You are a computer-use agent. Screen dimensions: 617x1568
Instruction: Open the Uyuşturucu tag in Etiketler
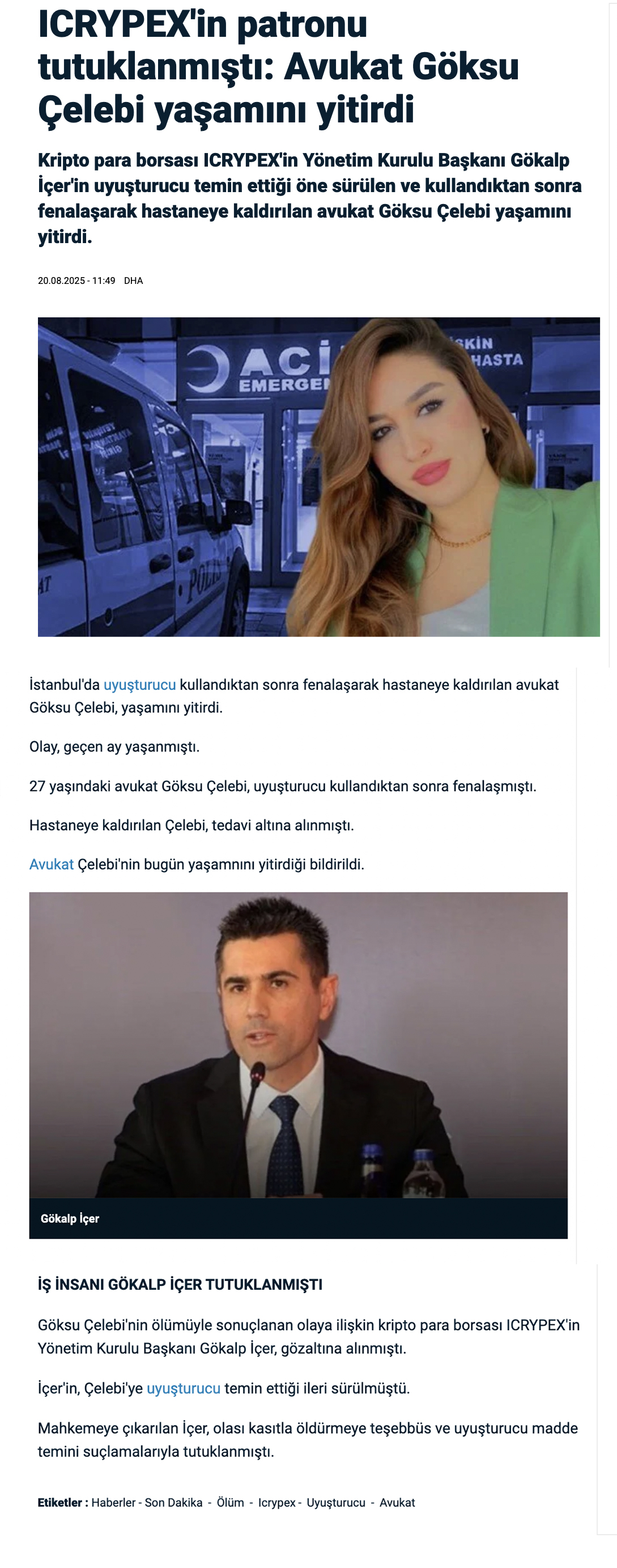tap(336, 1502)
